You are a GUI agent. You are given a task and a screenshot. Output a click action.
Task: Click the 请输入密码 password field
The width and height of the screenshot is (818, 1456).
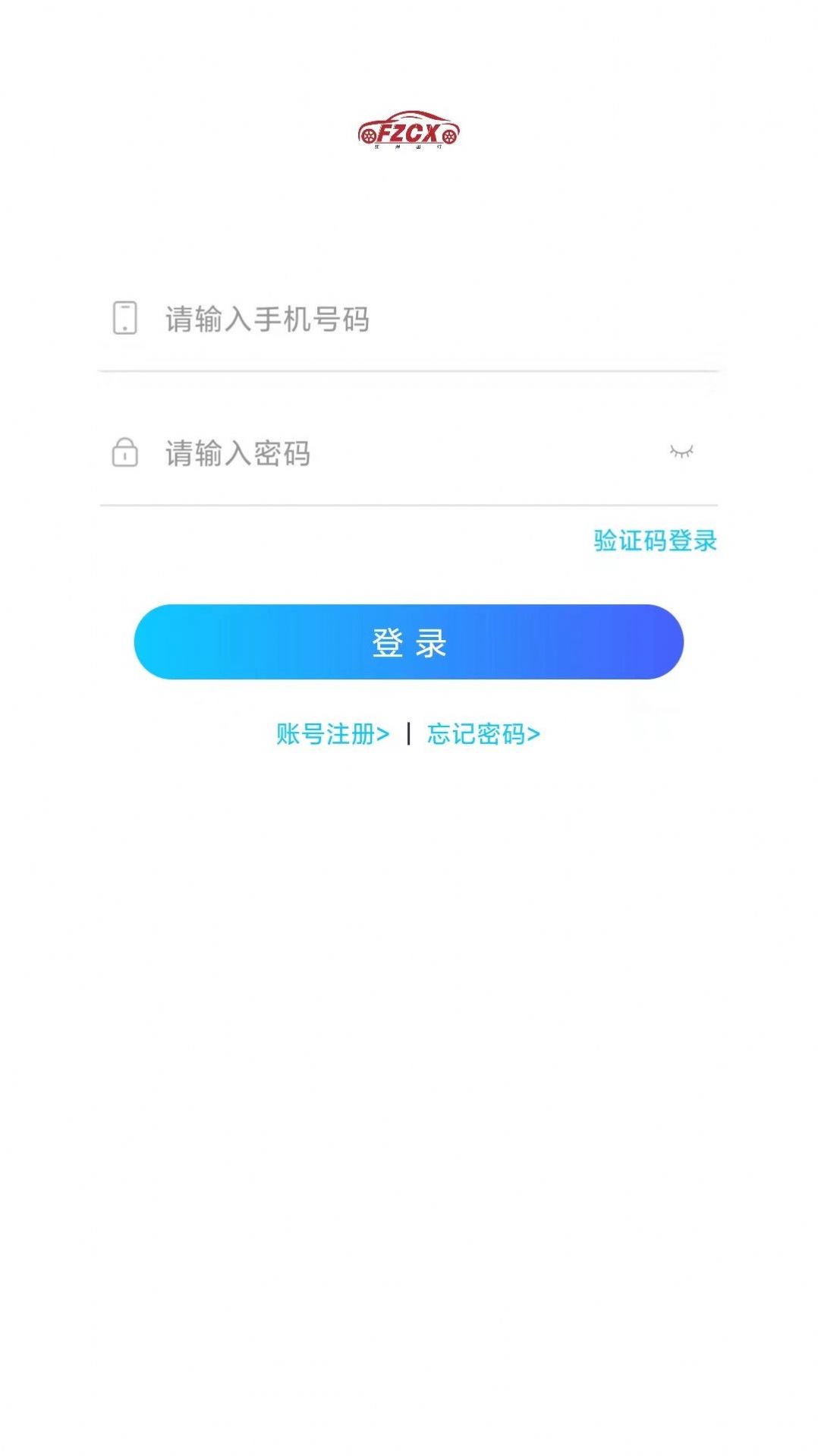point(304,452)
